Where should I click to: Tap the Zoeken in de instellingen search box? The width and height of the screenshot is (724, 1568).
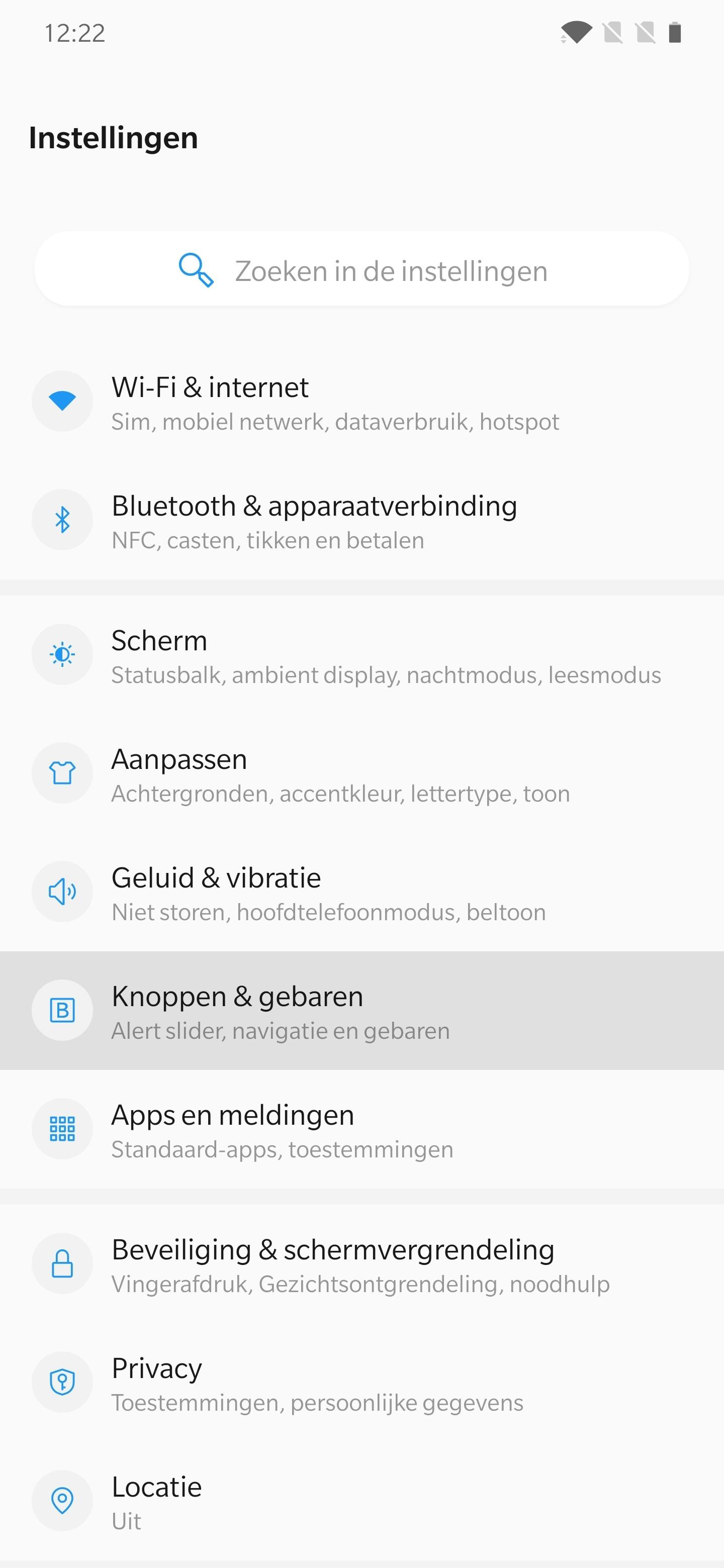pyautogui.click(x=361, y=270)
